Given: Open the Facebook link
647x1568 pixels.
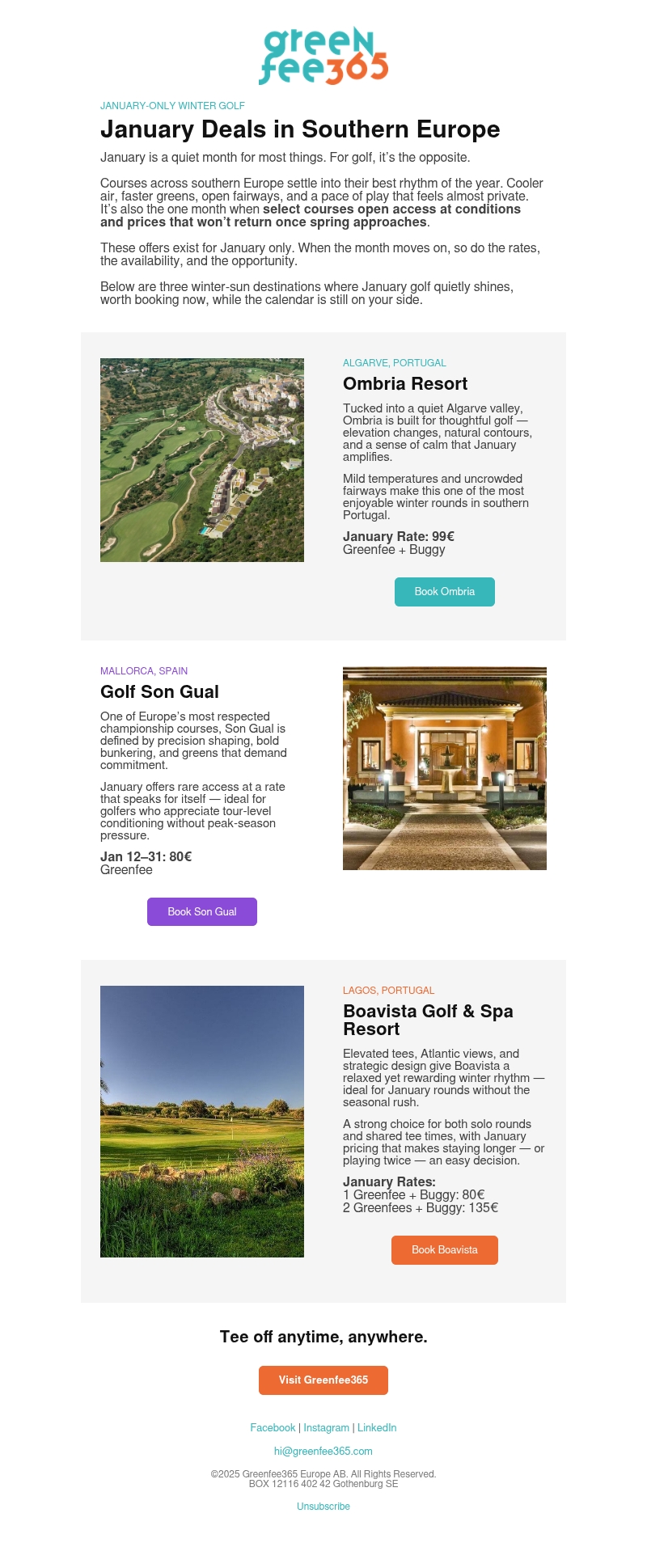Looking at the screenshot, I should click(x=273, y=1428).
